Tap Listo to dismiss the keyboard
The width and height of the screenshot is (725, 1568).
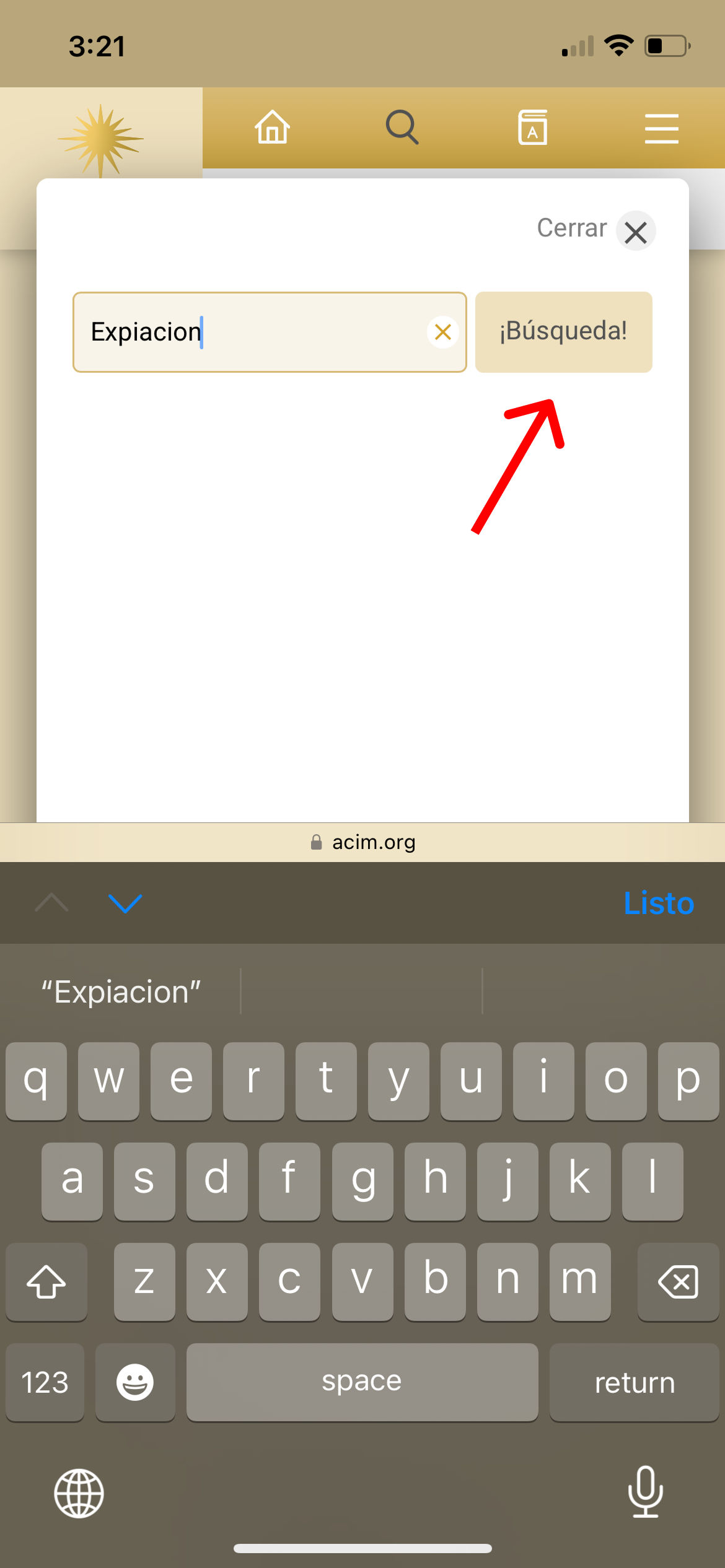tap(658, 903)
